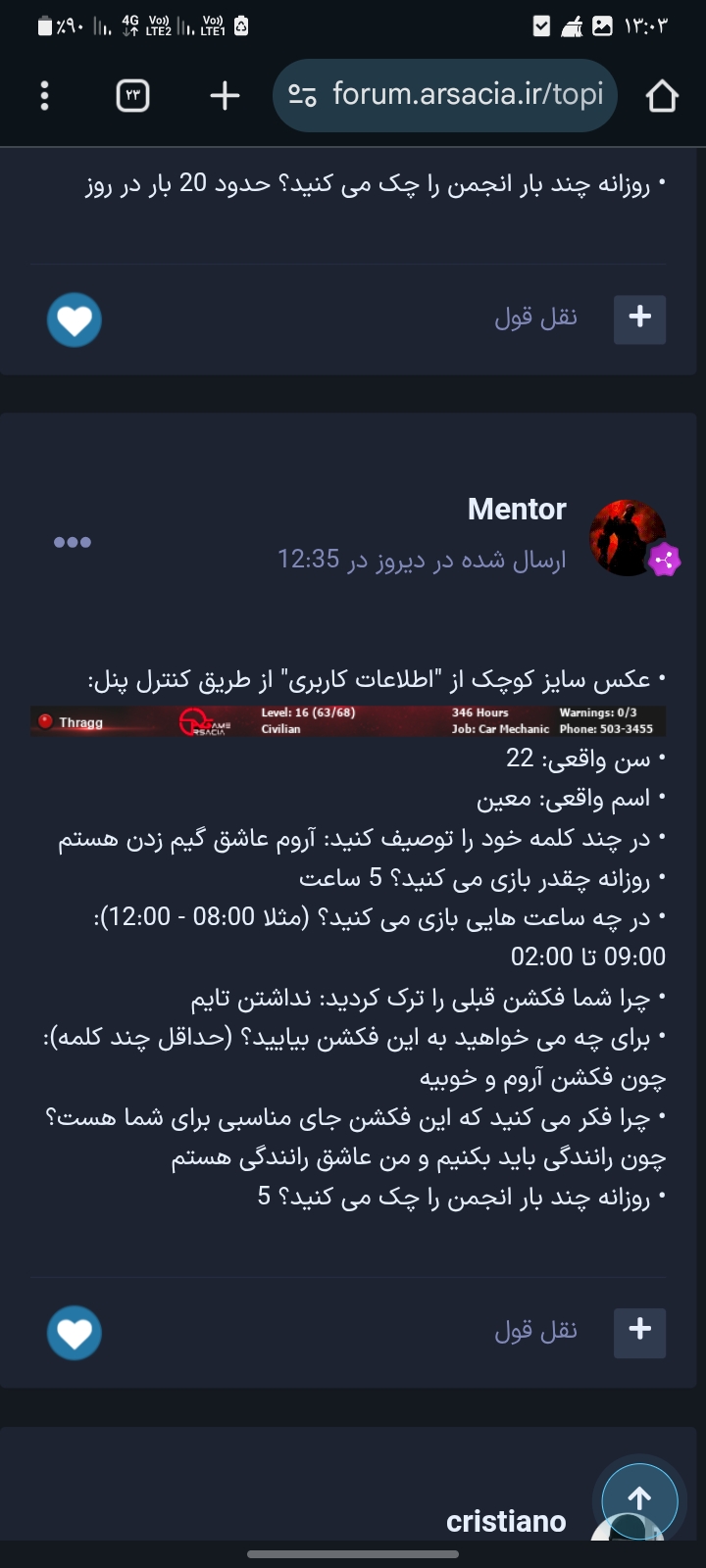706x1568 pixels.
Task: Open cristiano's profile by username
Action: pos(506,1522)
